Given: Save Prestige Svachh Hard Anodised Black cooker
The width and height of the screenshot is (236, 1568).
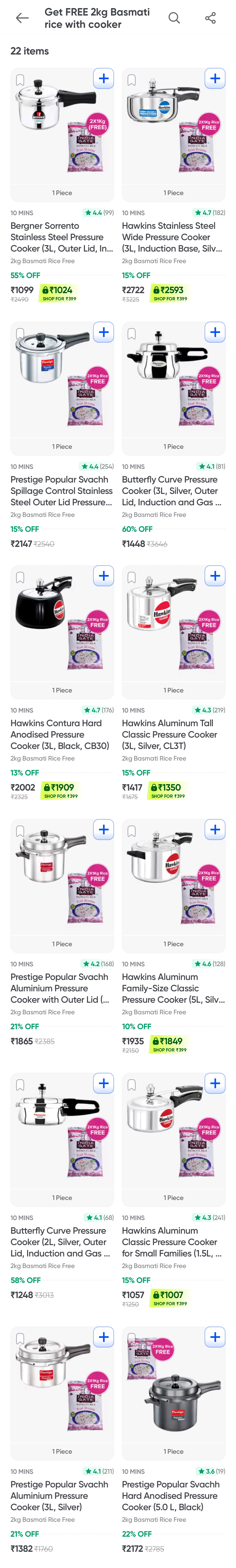Looking at the screenshot, I should (131, 1339).
